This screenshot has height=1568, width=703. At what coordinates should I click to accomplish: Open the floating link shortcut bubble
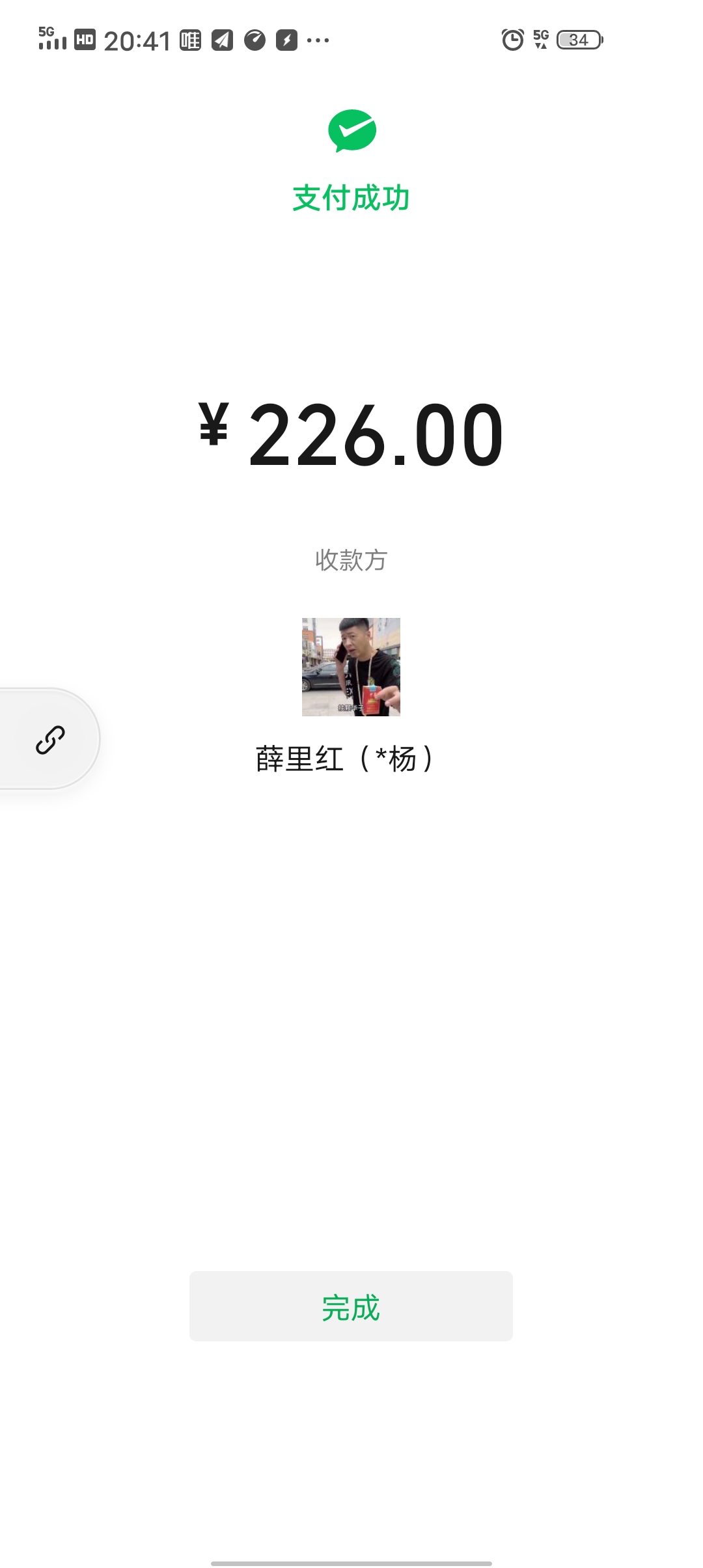point(49,740)
